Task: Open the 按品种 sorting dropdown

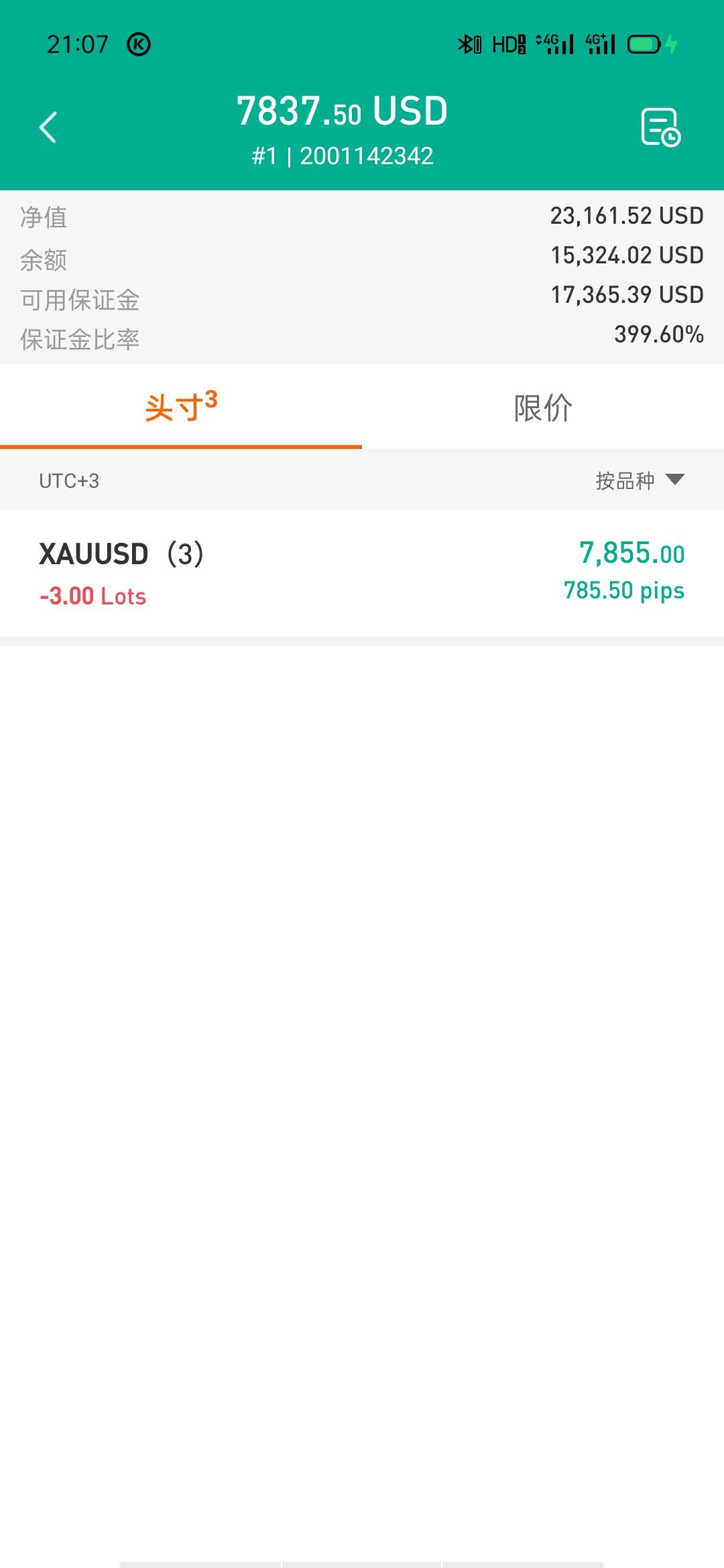Action: click(x=640, y=480)
